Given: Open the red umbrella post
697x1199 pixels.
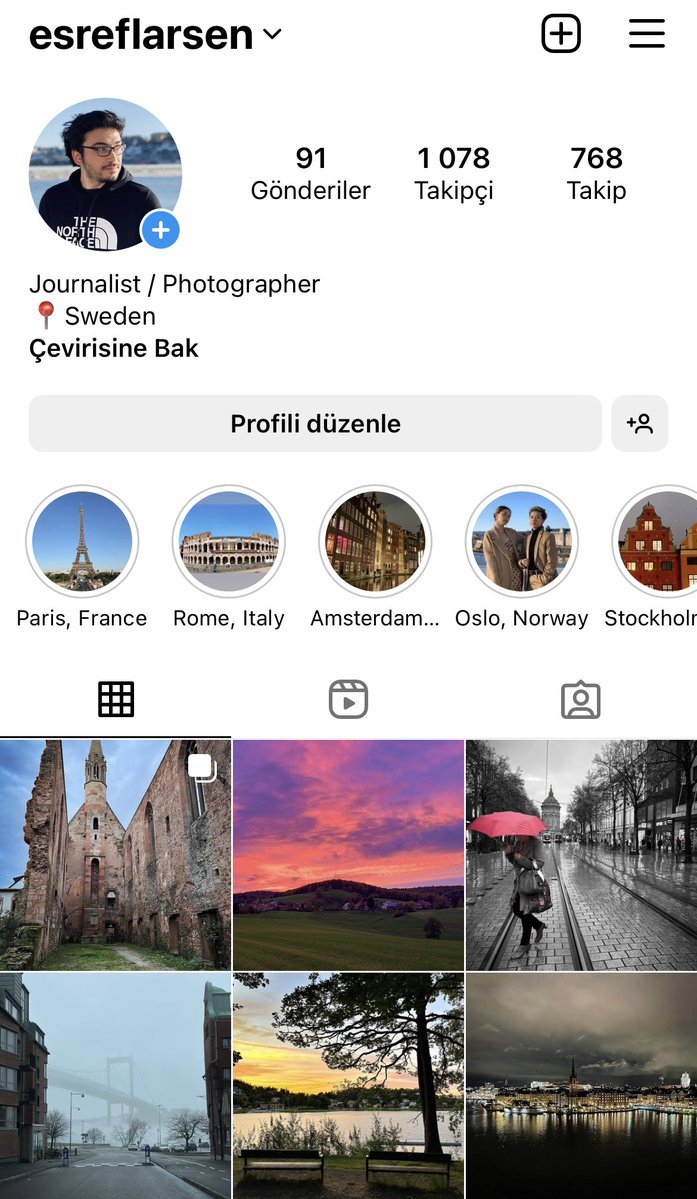Looking at the screenshot, I should [x=581, y=855].
